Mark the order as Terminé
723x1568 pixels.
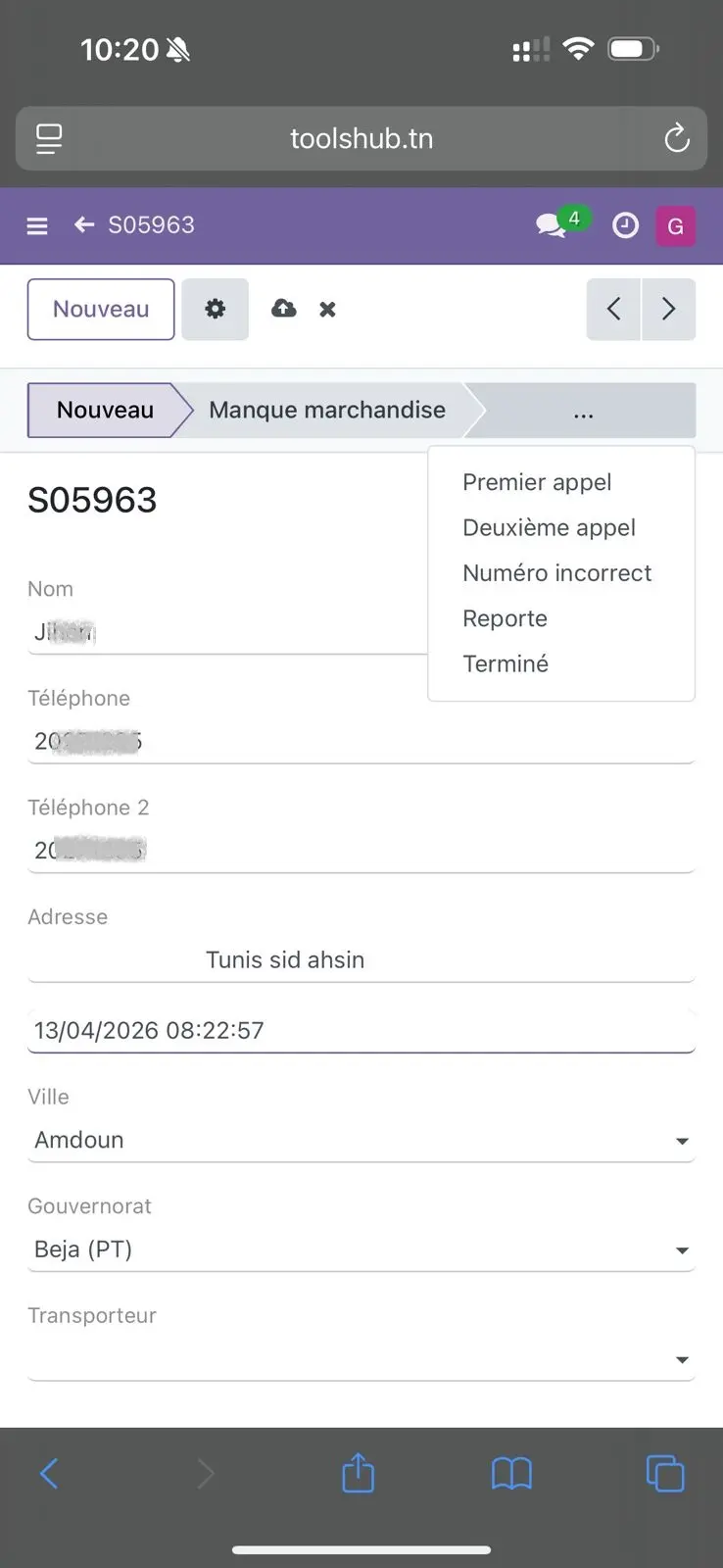click(x=506, y=664)
